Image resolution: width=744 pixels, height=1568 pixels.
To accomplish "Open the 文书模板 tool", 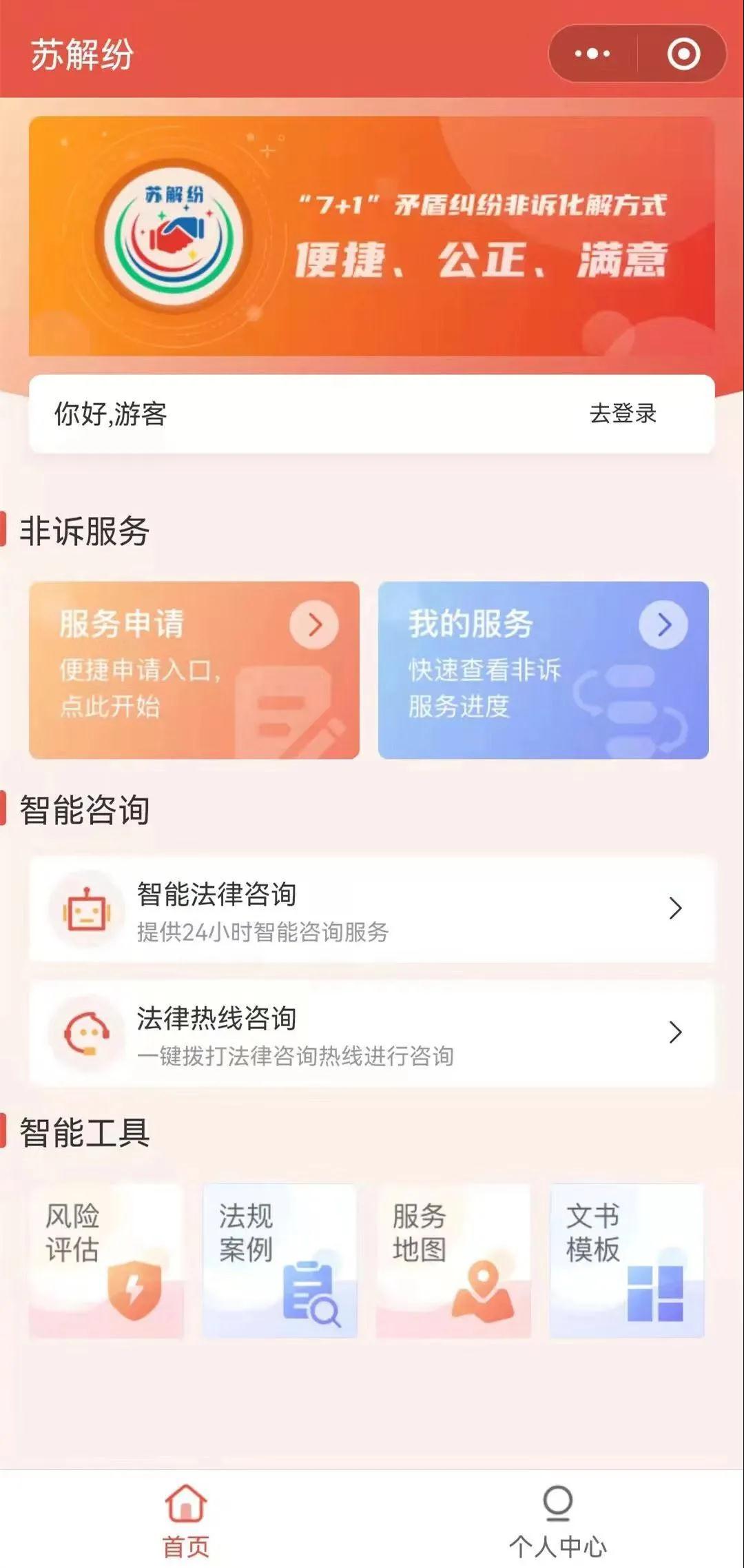I will tap(627, 1261).
